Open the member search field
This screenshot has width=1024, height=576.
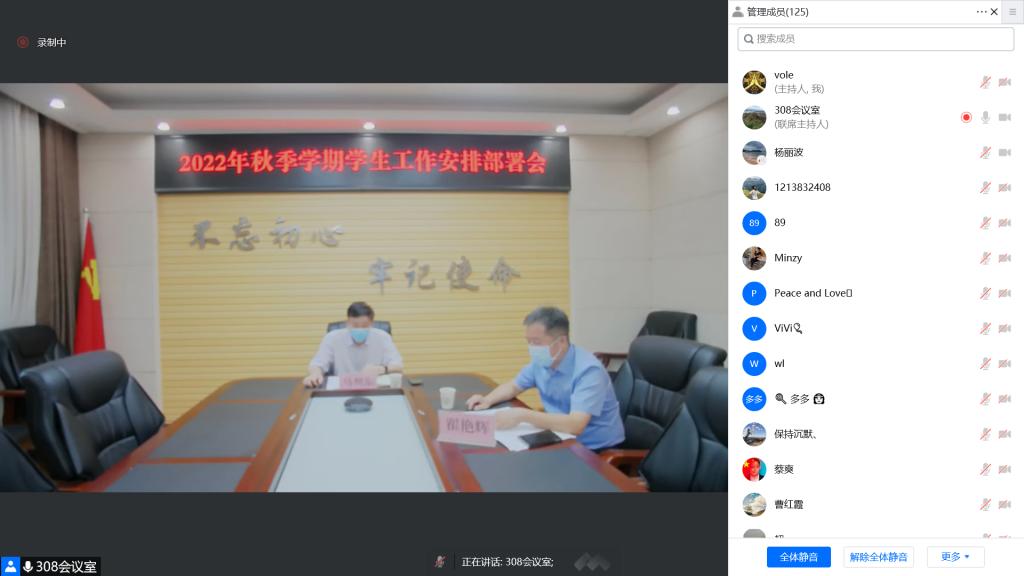875,39
